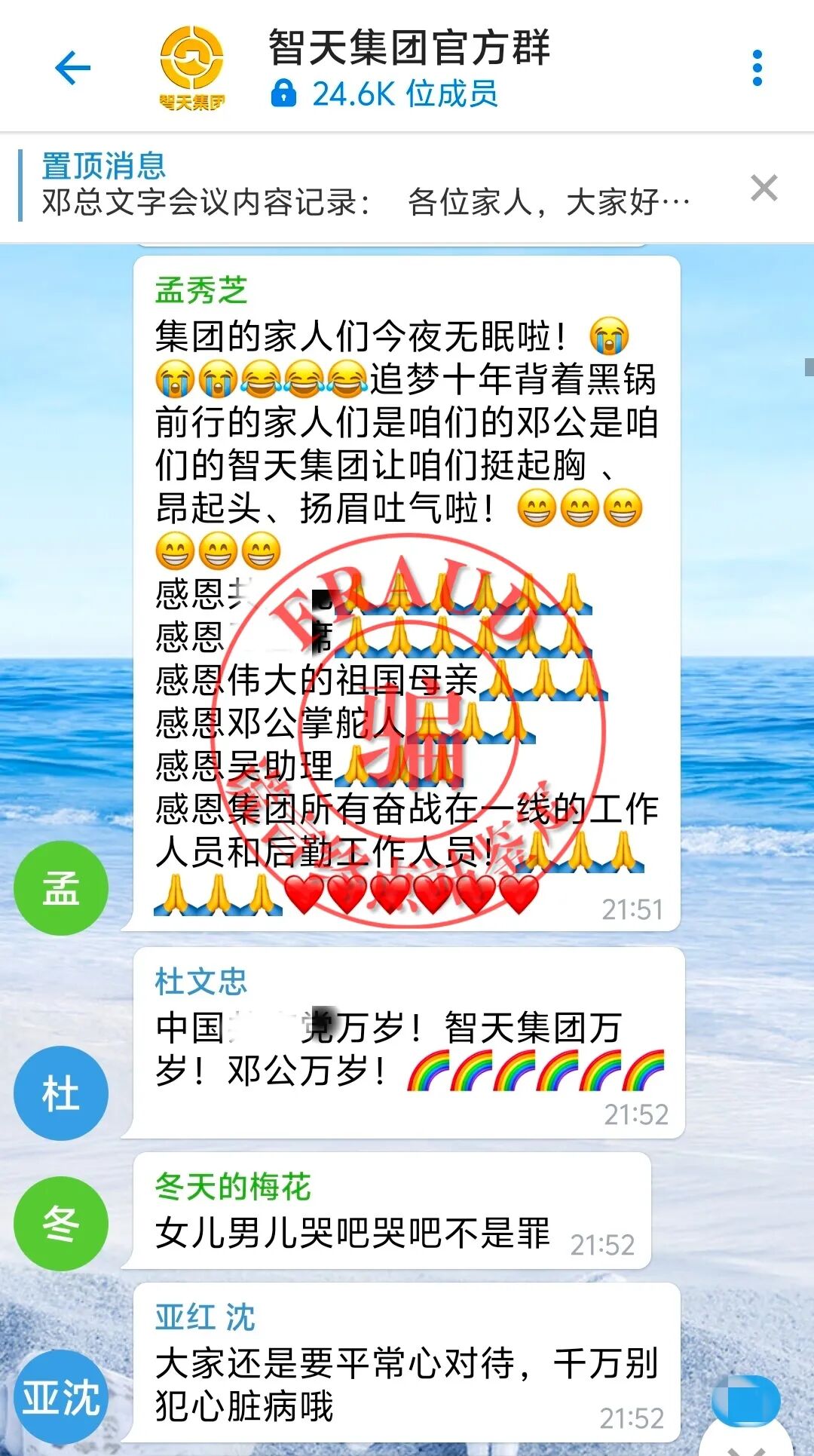Open 智天集团官方群 group info
Viewport: 814px width, 1456px height.
tap(409, 68)
